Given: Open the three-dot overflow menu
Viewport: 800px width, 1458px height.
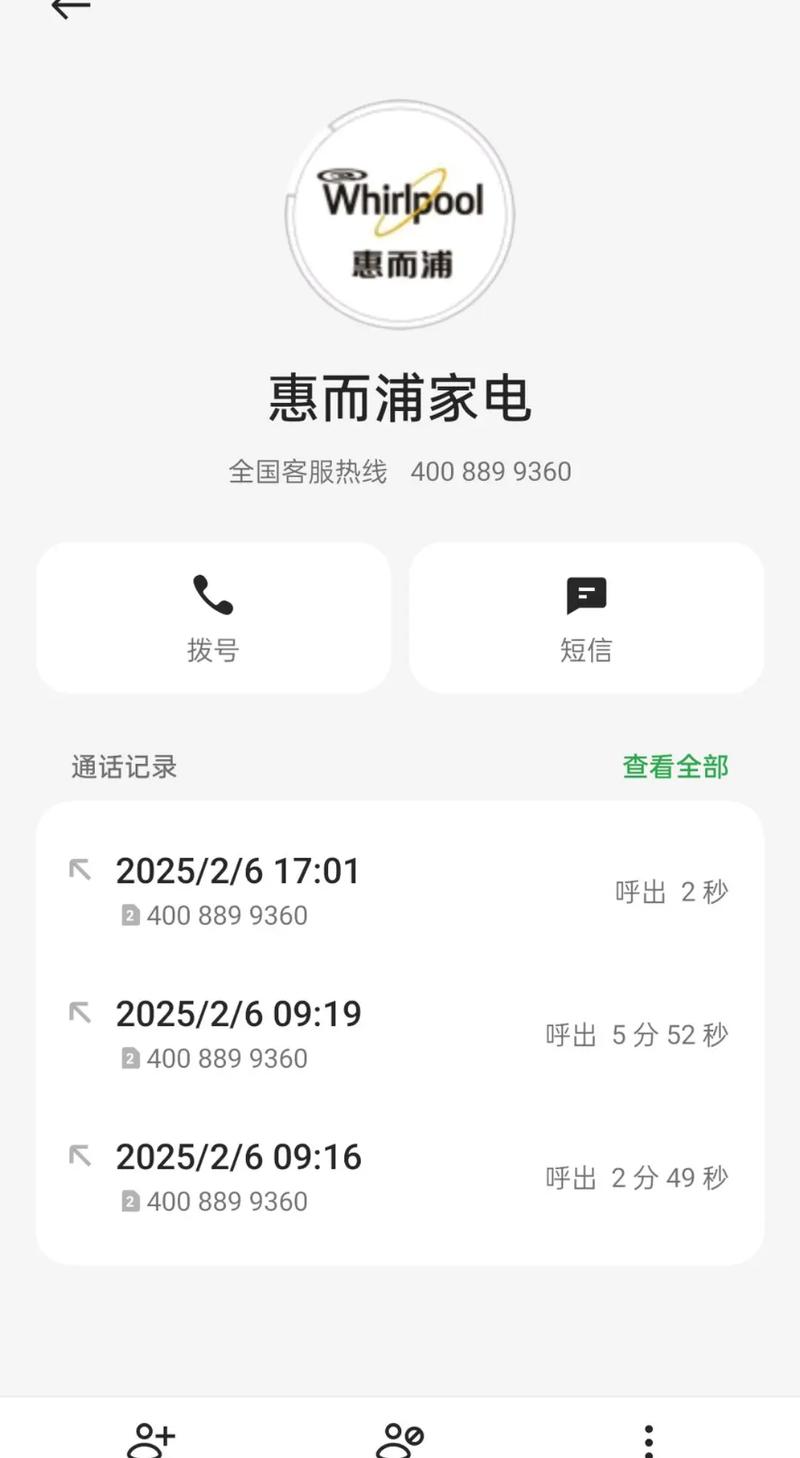Looking at the screenshot, I should pos(649,1438).
